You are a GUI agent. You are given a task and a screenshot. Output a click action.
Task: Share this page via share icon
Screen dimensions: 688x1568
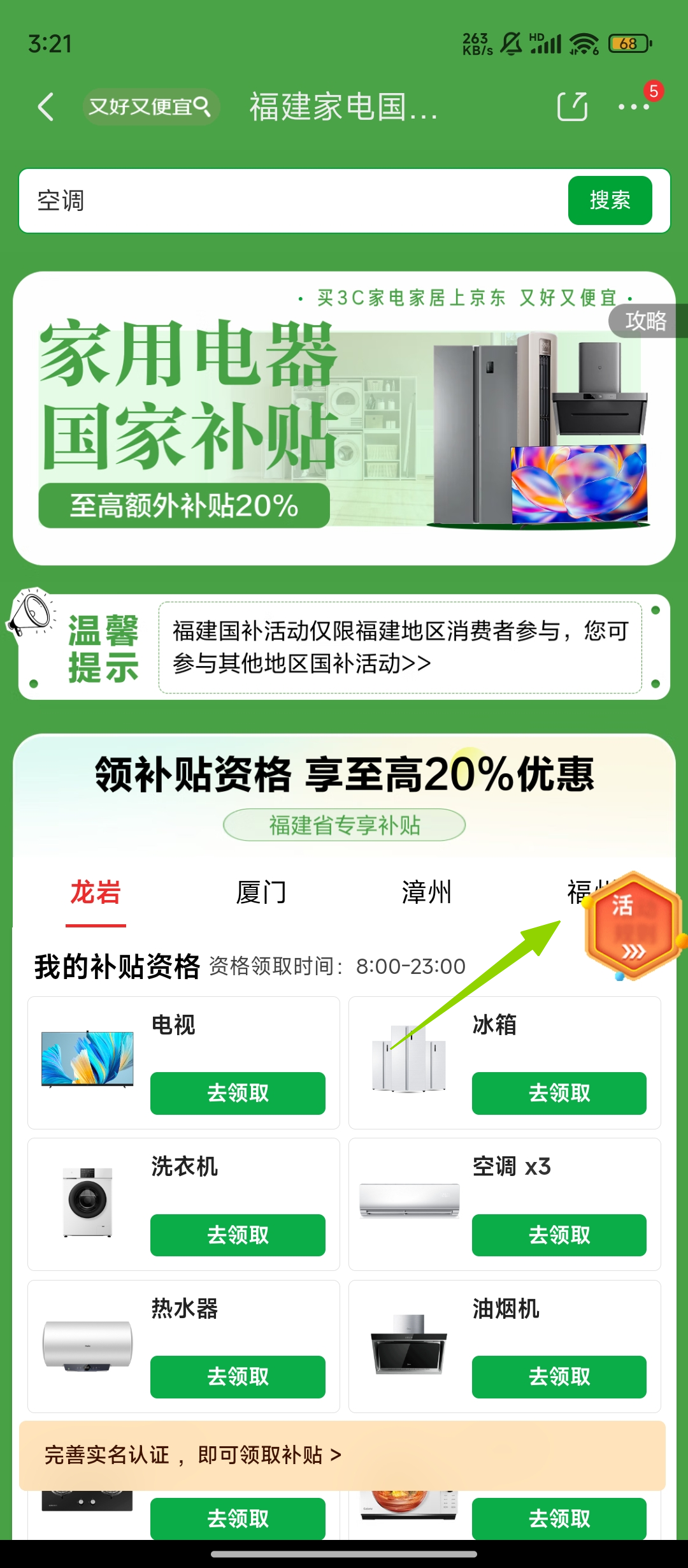point(571,106)
